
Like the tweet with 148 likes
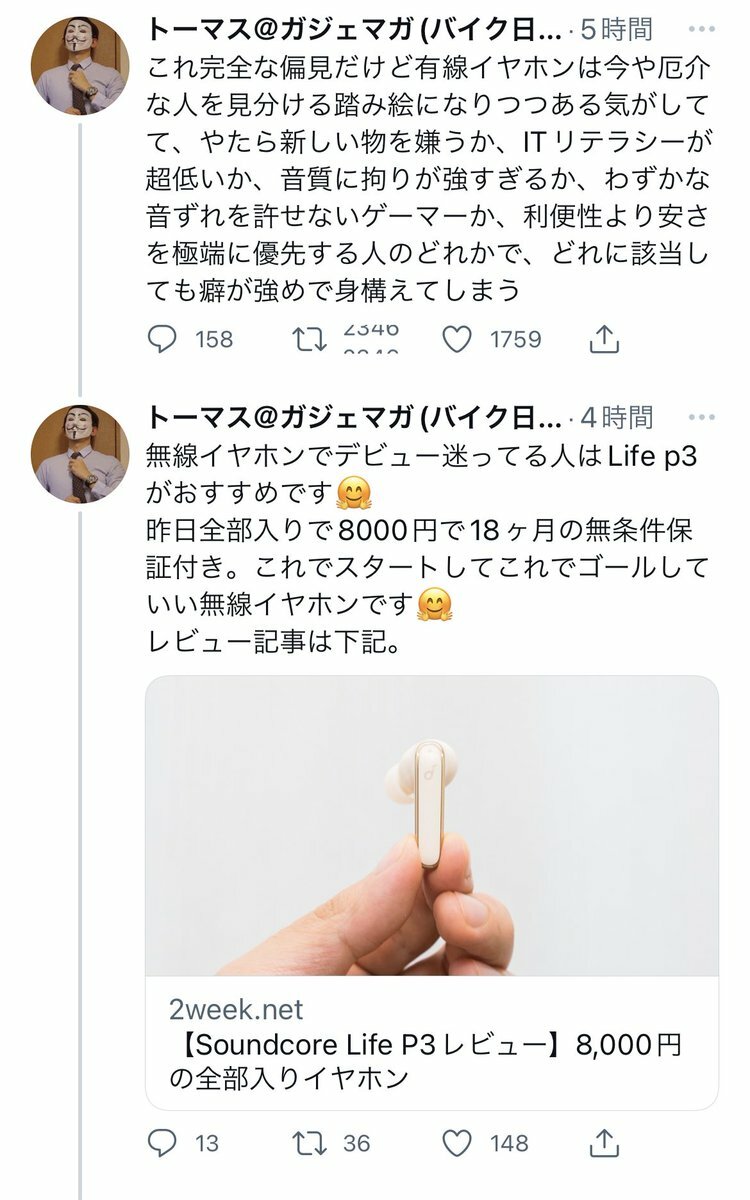[x=457, y=1142]
